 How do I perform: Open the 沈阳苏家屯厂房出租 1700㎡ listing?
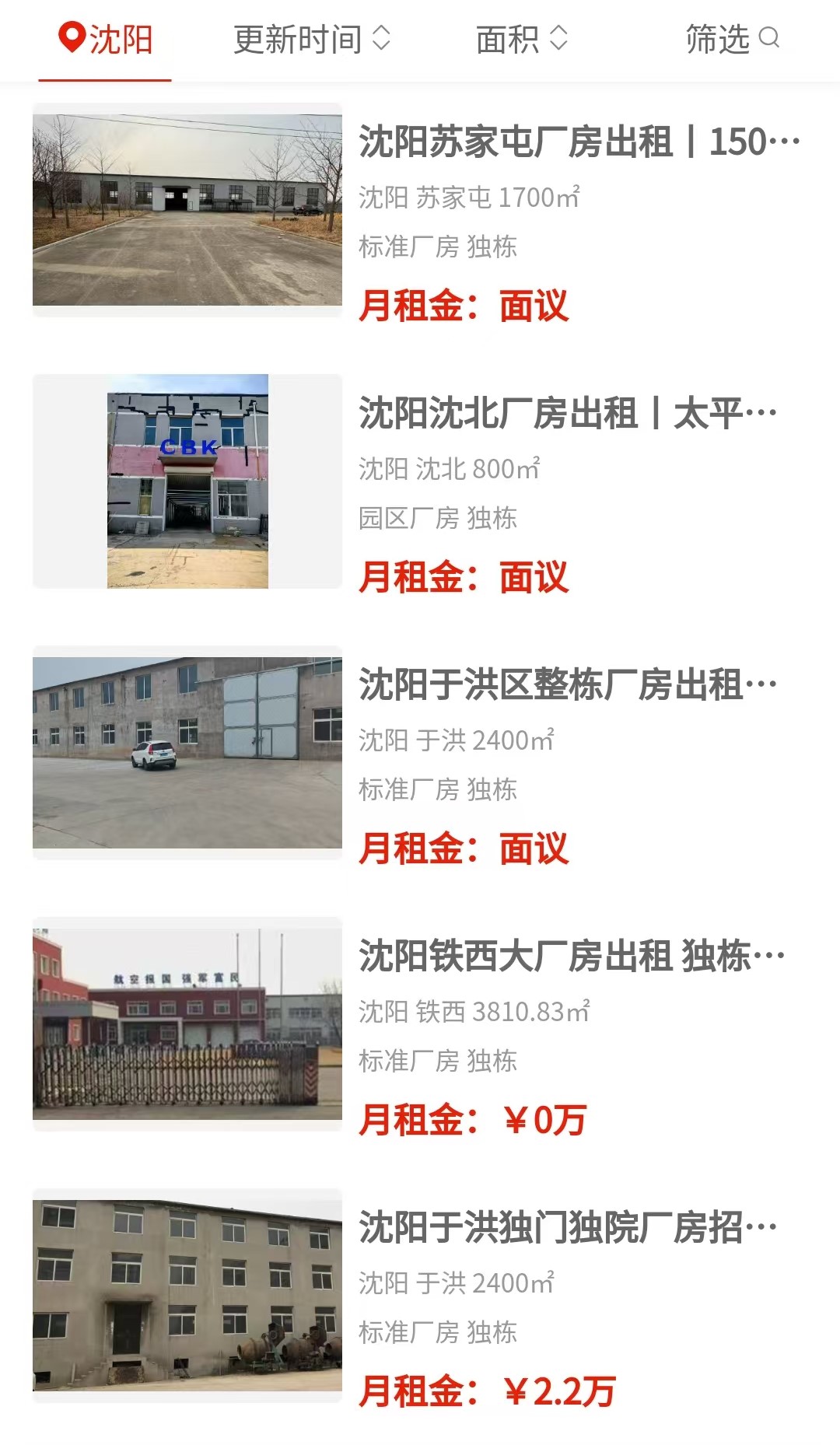[579, 142]
